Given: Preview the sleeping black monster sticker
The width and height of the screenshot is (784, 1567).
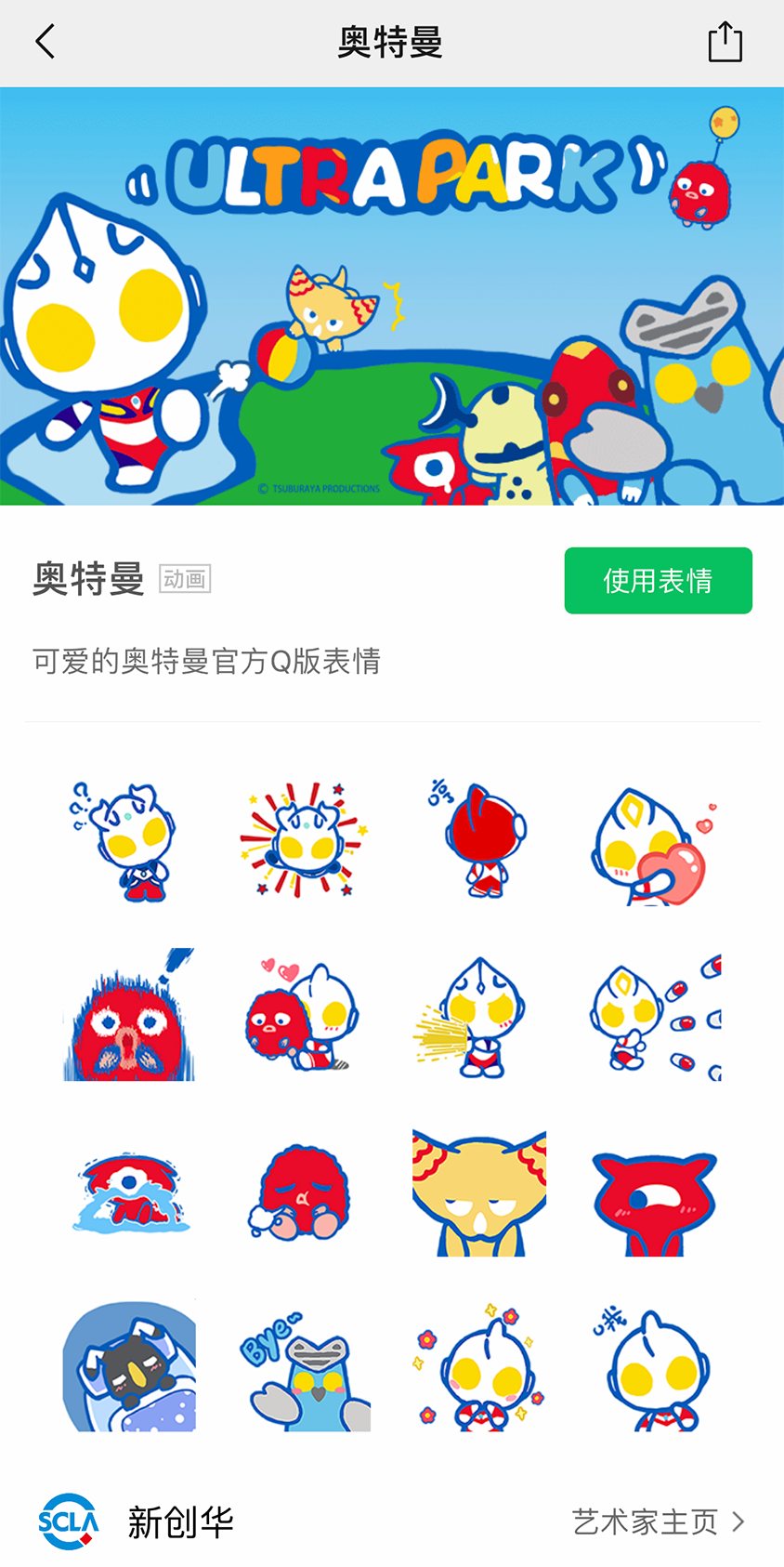Looking at the screenshot, I should click(x=128, y=1367).
